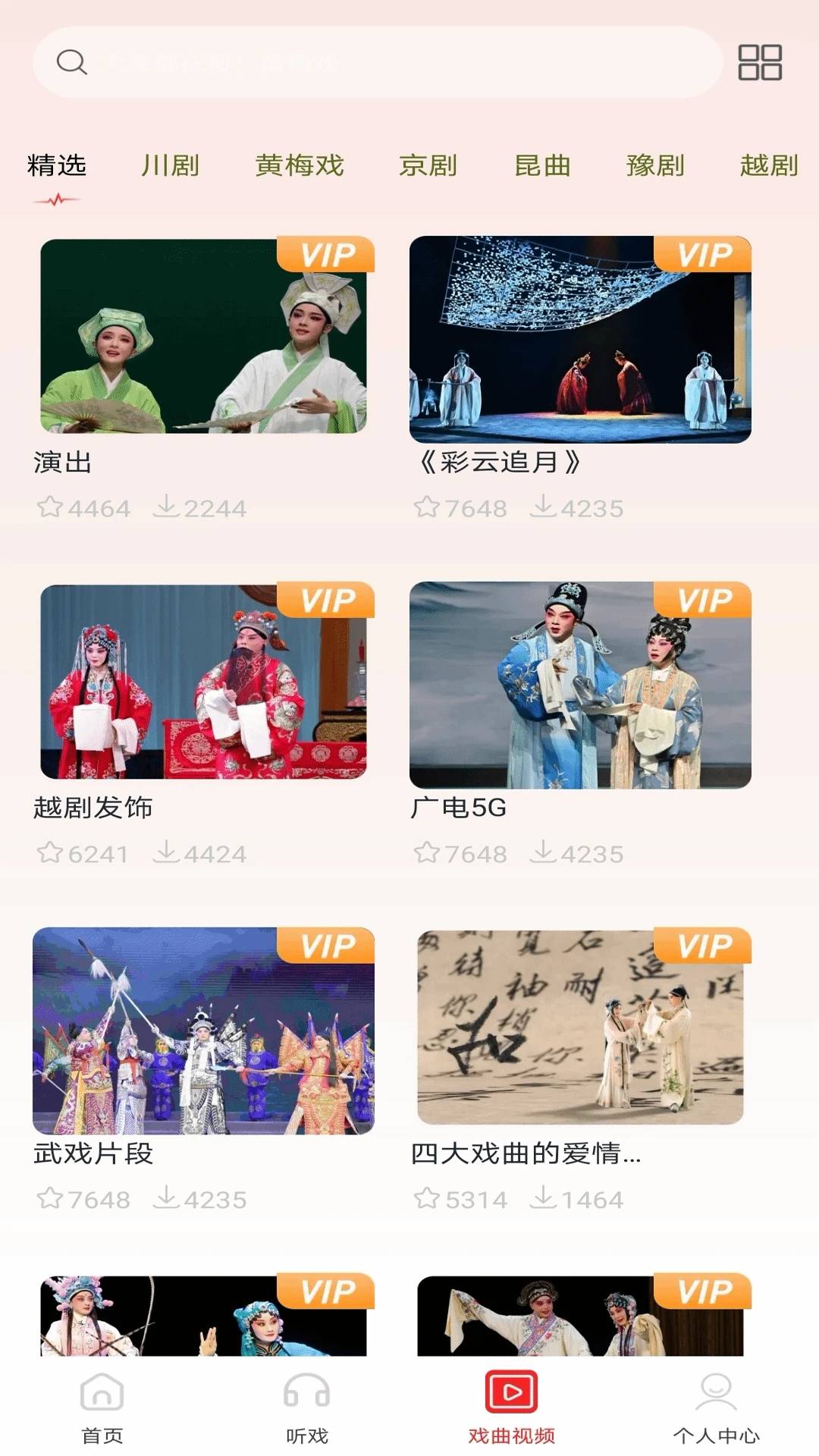Select the 精选 tab

(57, 165)
